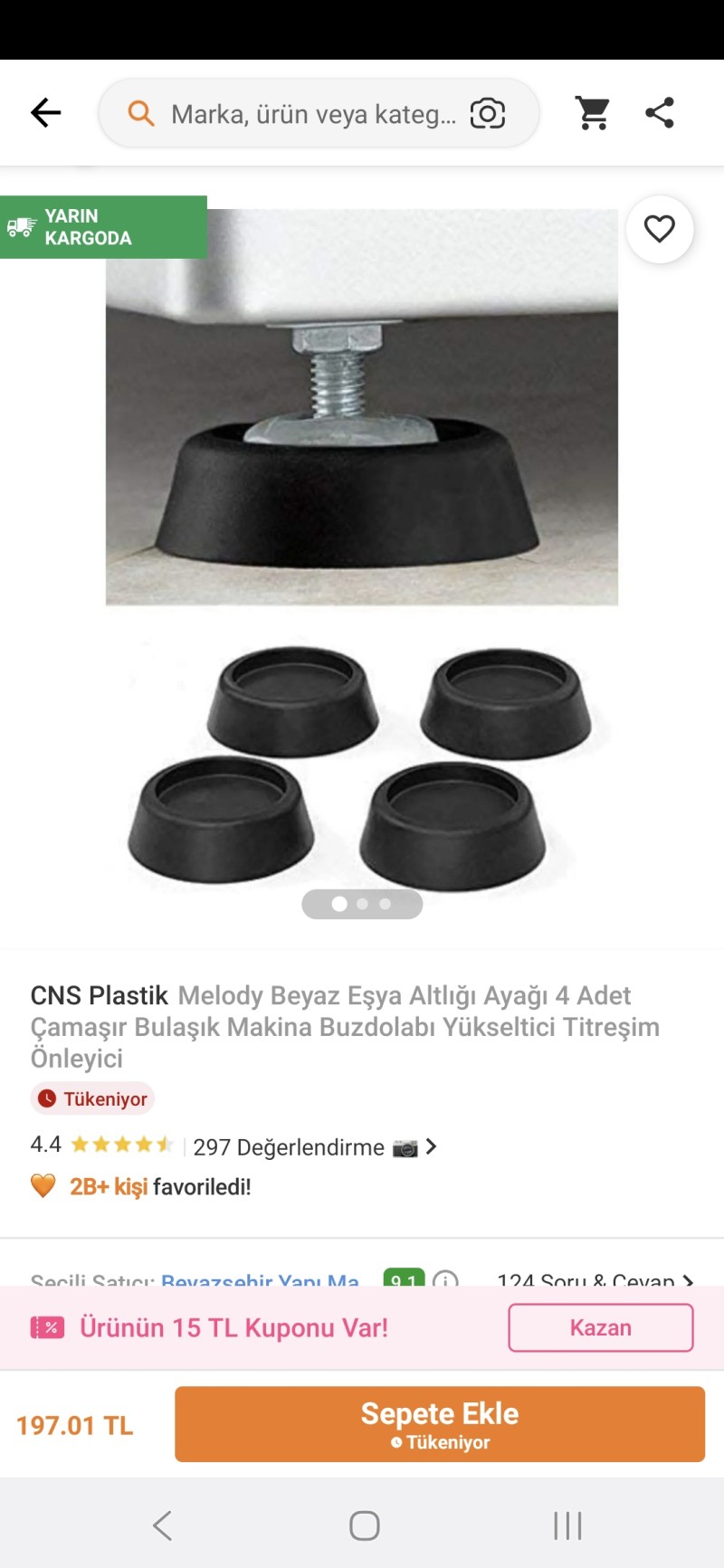
Task: Tap system home button
Action: pyautogui.click(x=364, y=1525)
